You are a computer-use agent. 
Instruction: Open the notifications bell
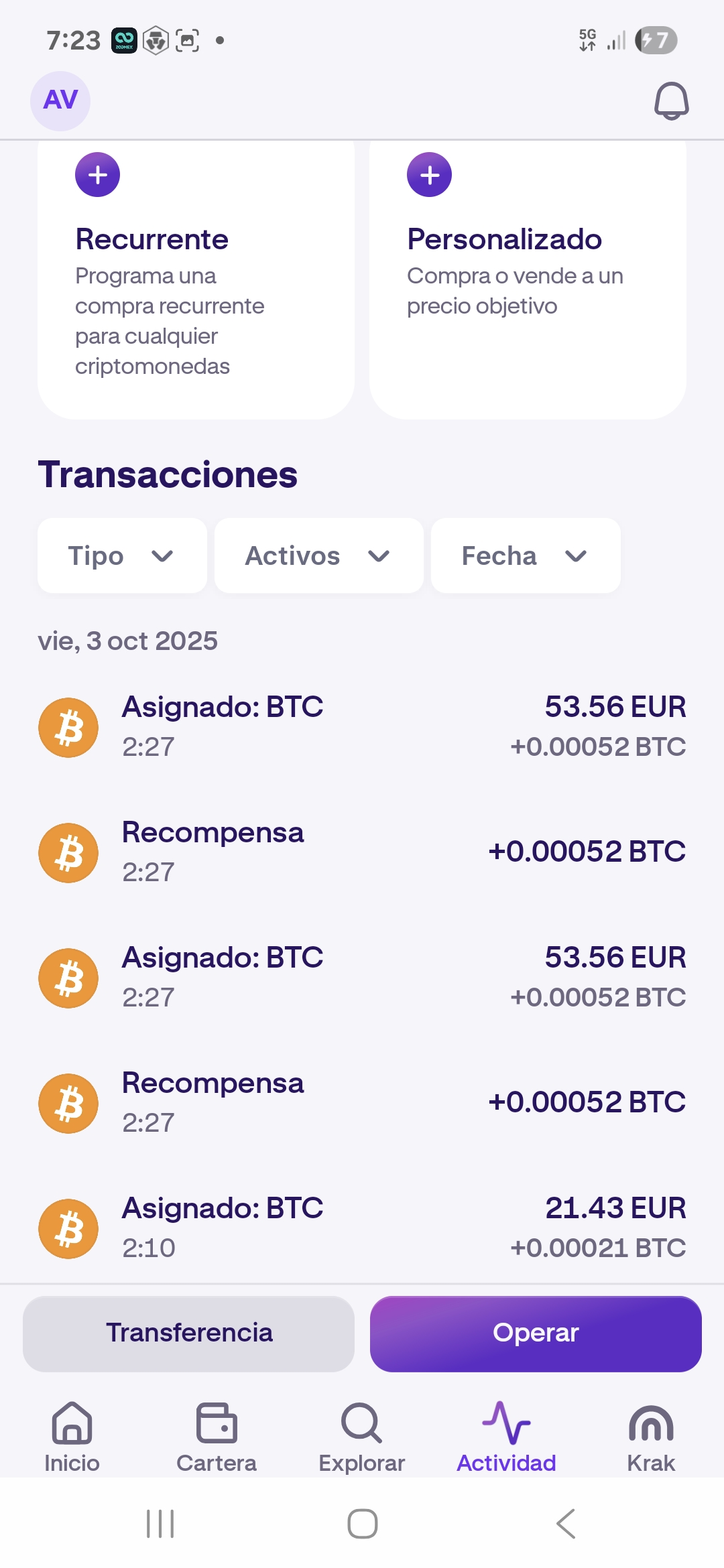671,101
